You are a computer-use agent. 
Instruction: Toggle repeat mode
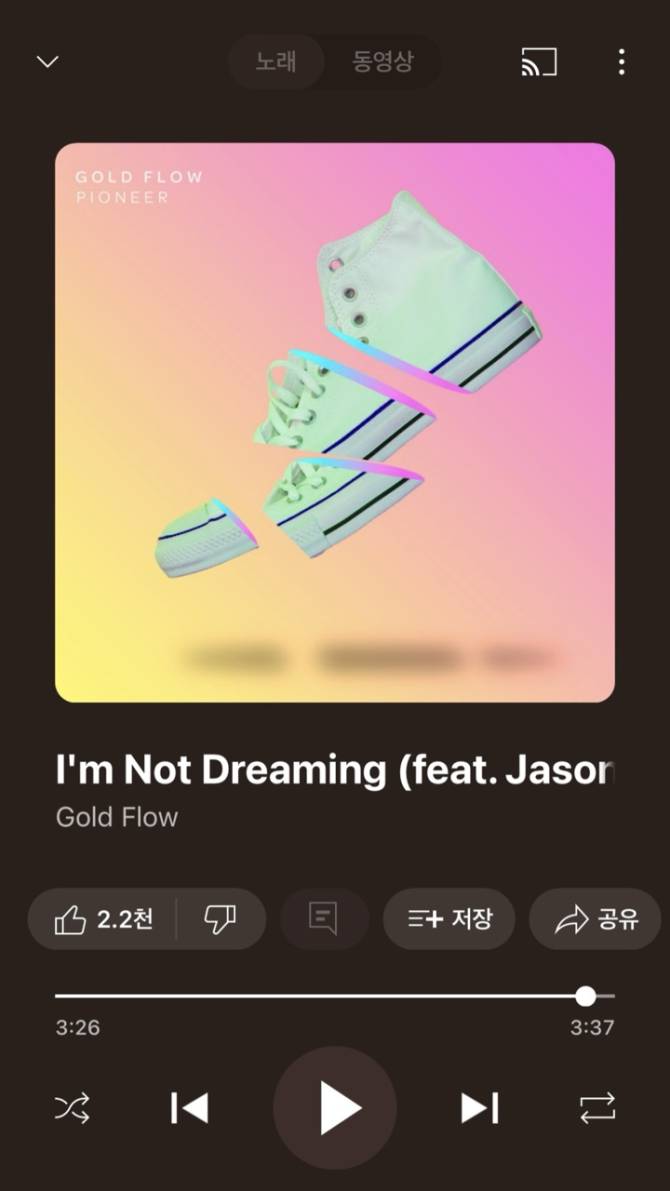coord(597,1108)
